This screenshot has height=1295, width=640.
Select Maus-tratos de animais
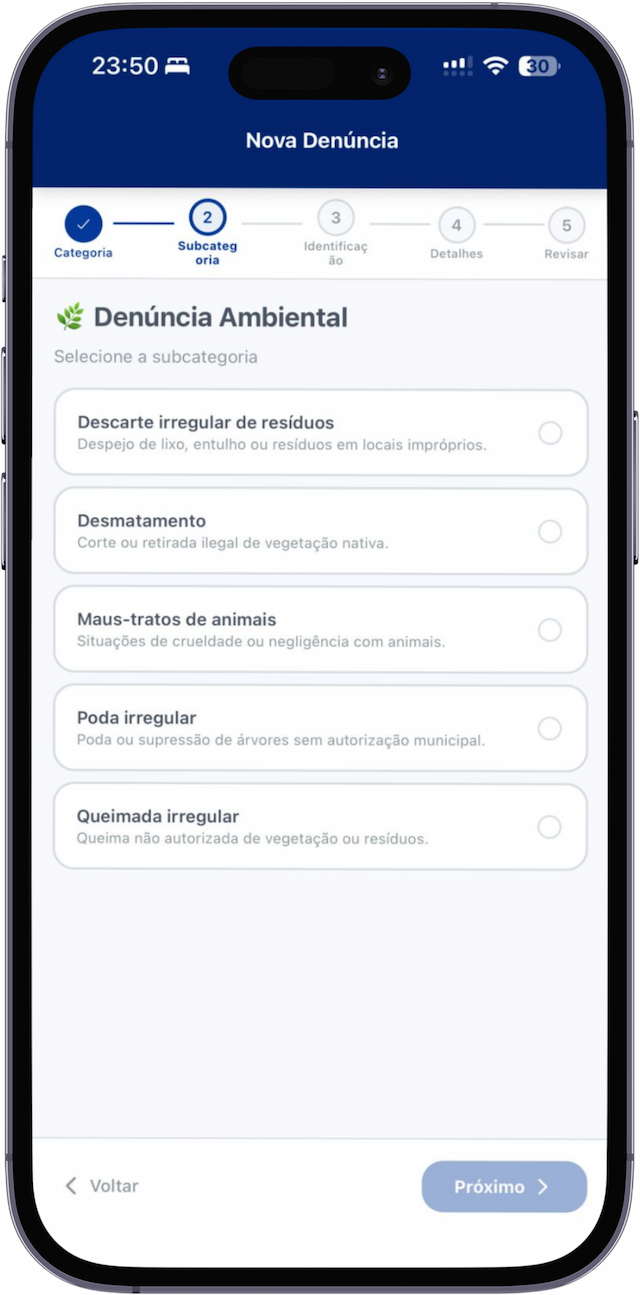[x=320, y=630]
